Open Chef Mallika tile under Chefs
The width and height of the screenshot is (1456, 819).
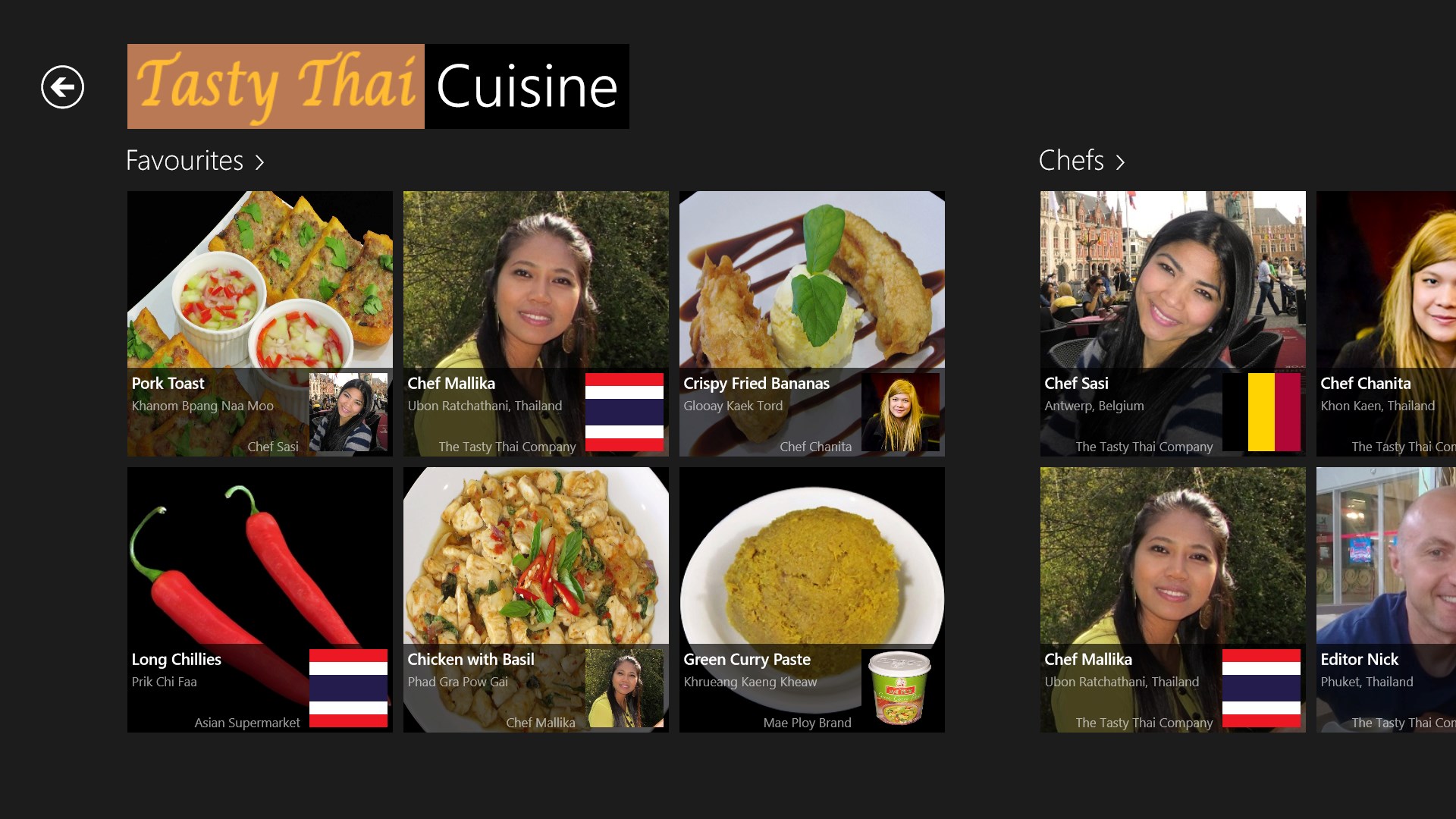coord(1172,599)
